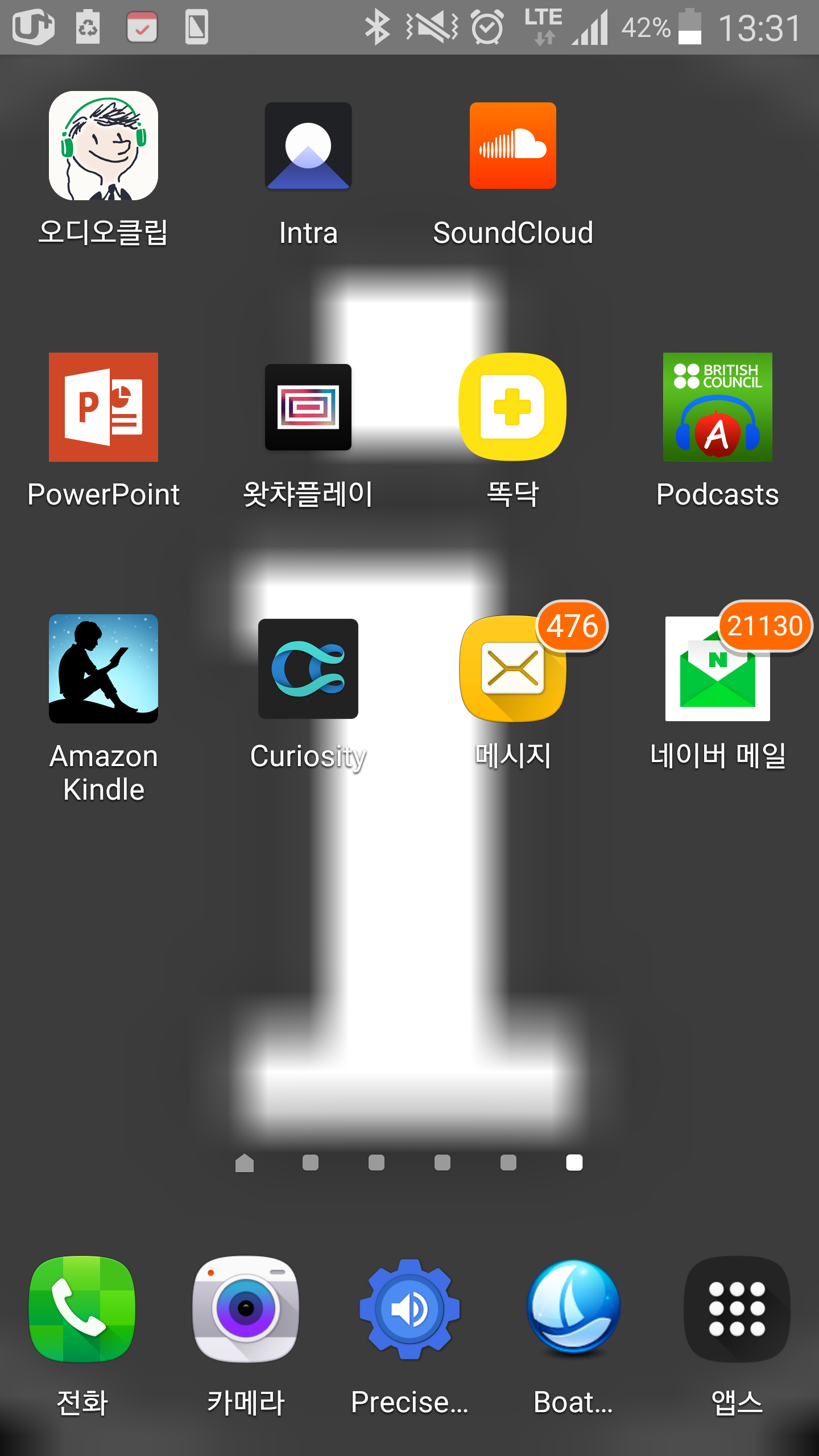Jump to the home page indicator
The height and width of the screenshot is (1456, 819).
[245, 1163]
